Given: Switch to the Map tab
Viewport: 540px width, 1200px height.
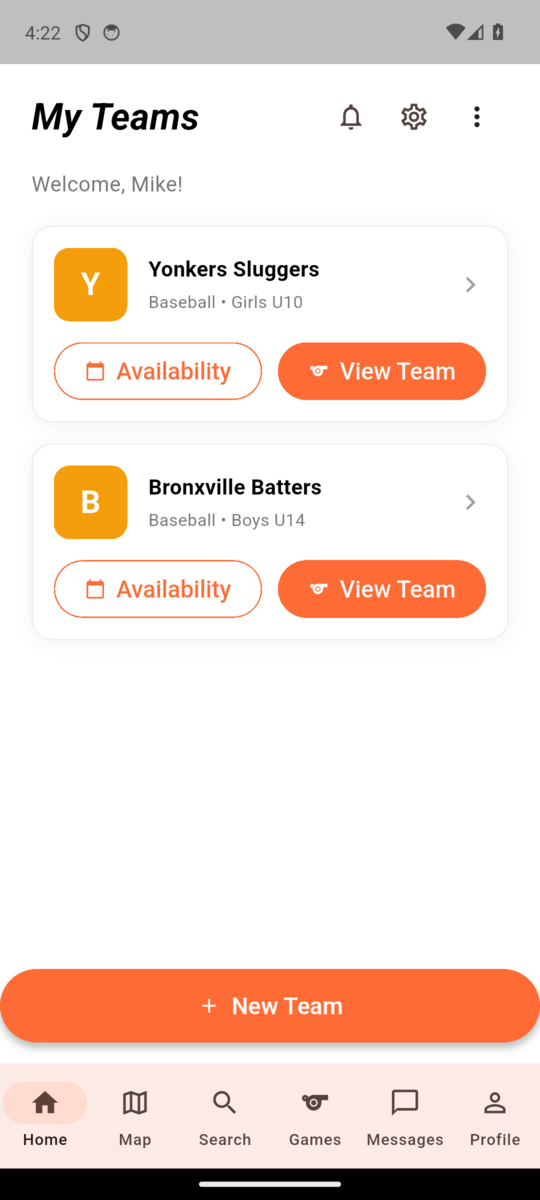Looking at the screenshot, I should tap(135, 1117).
